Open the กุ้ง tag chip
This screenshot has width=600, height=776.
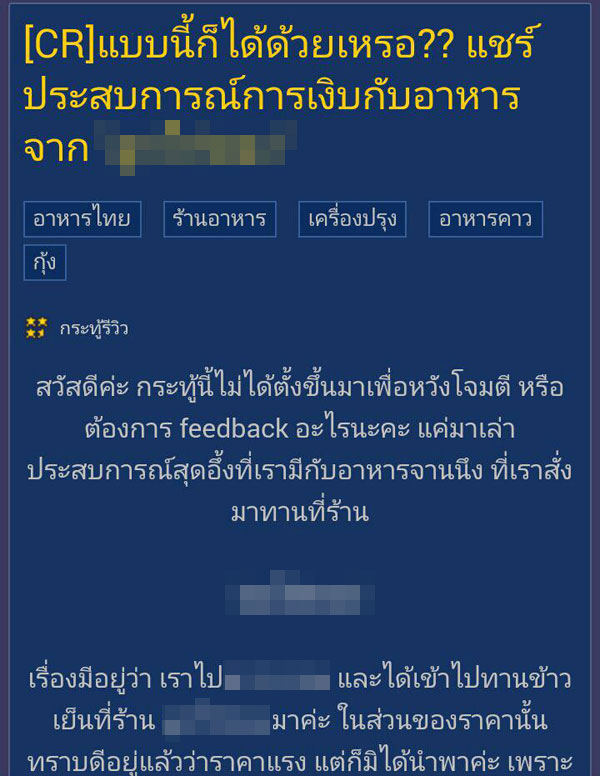[x=44, y=263]
